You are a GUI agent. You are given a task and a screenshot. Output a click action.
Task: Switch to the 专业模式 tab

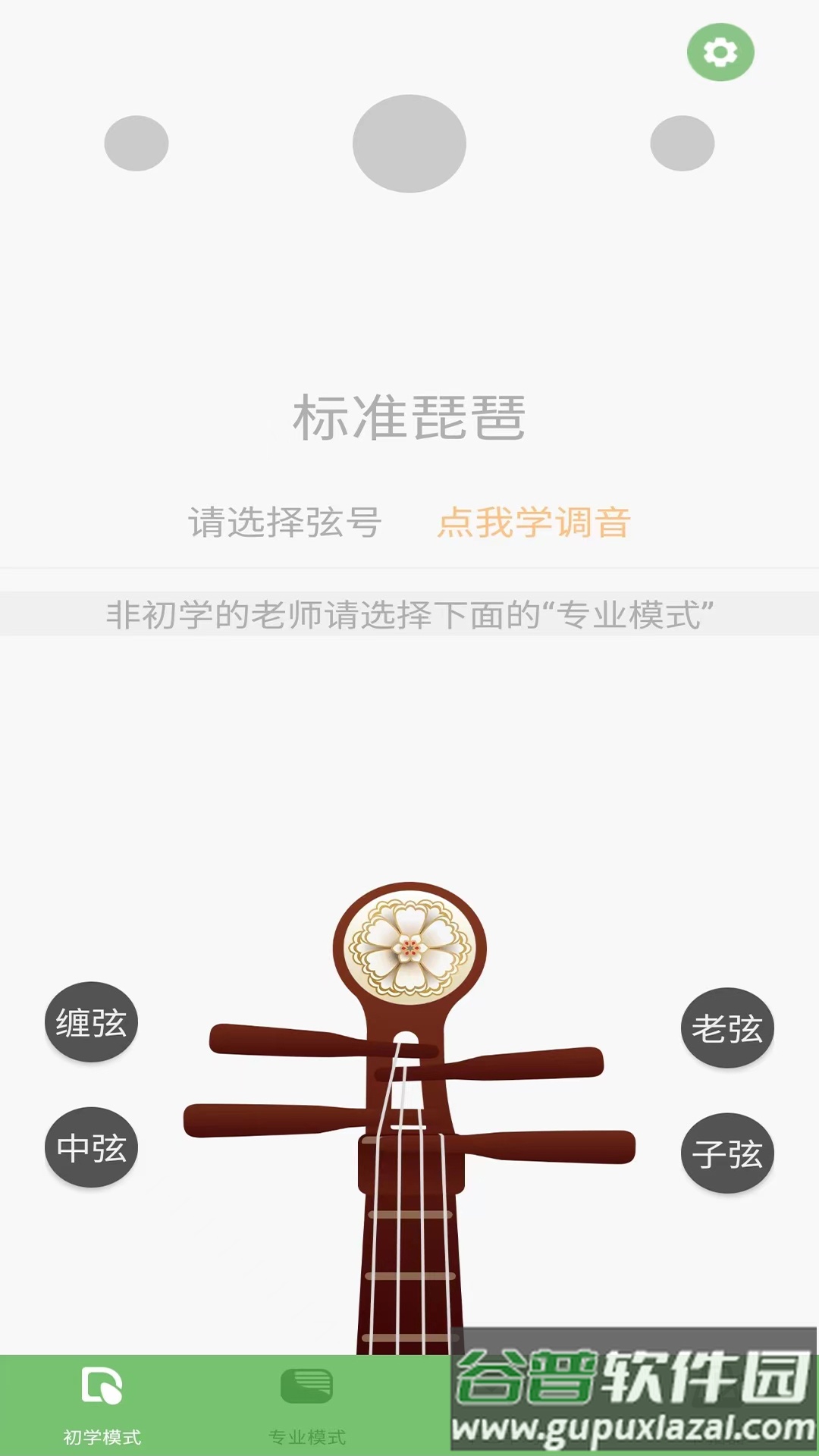point(306,1404)
